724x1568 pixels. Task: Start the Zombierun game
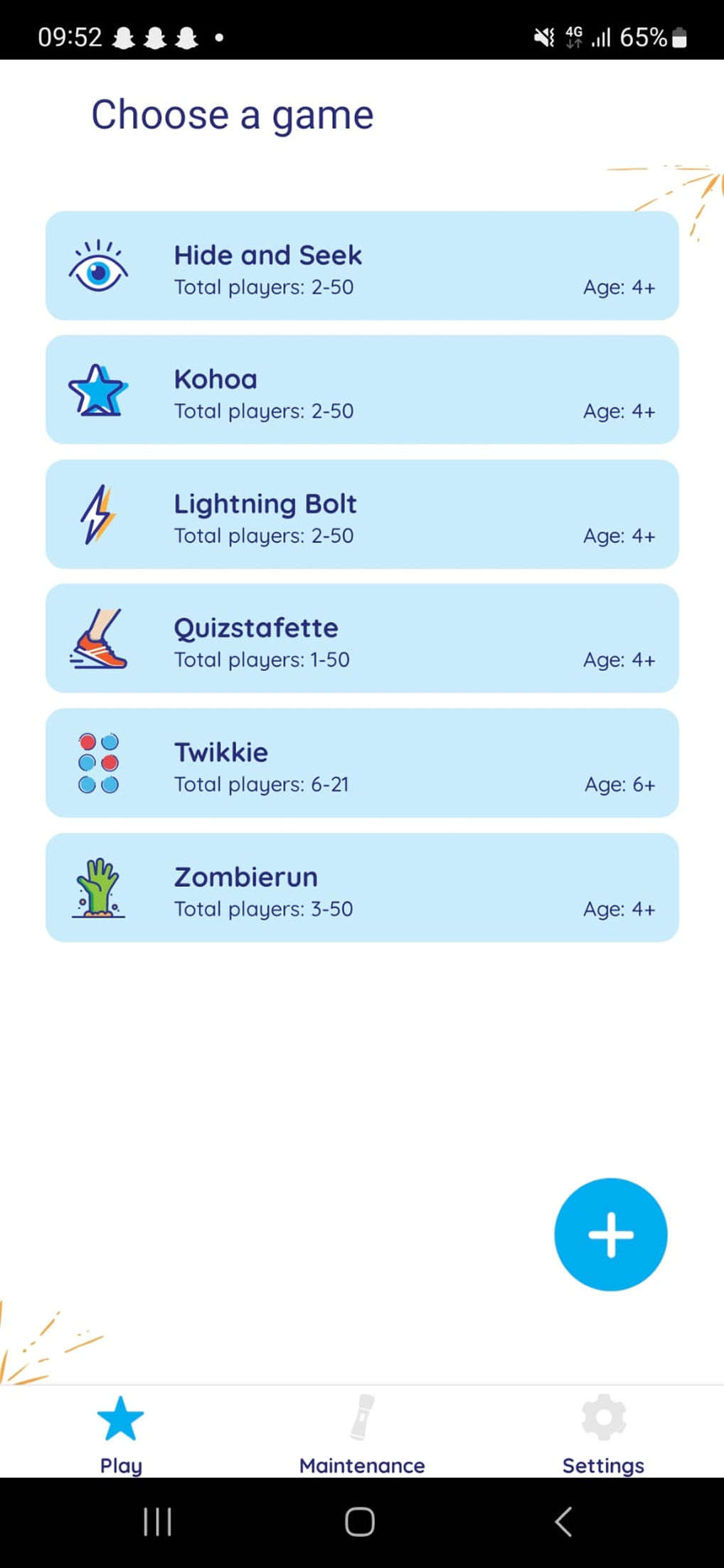(361, 888)
